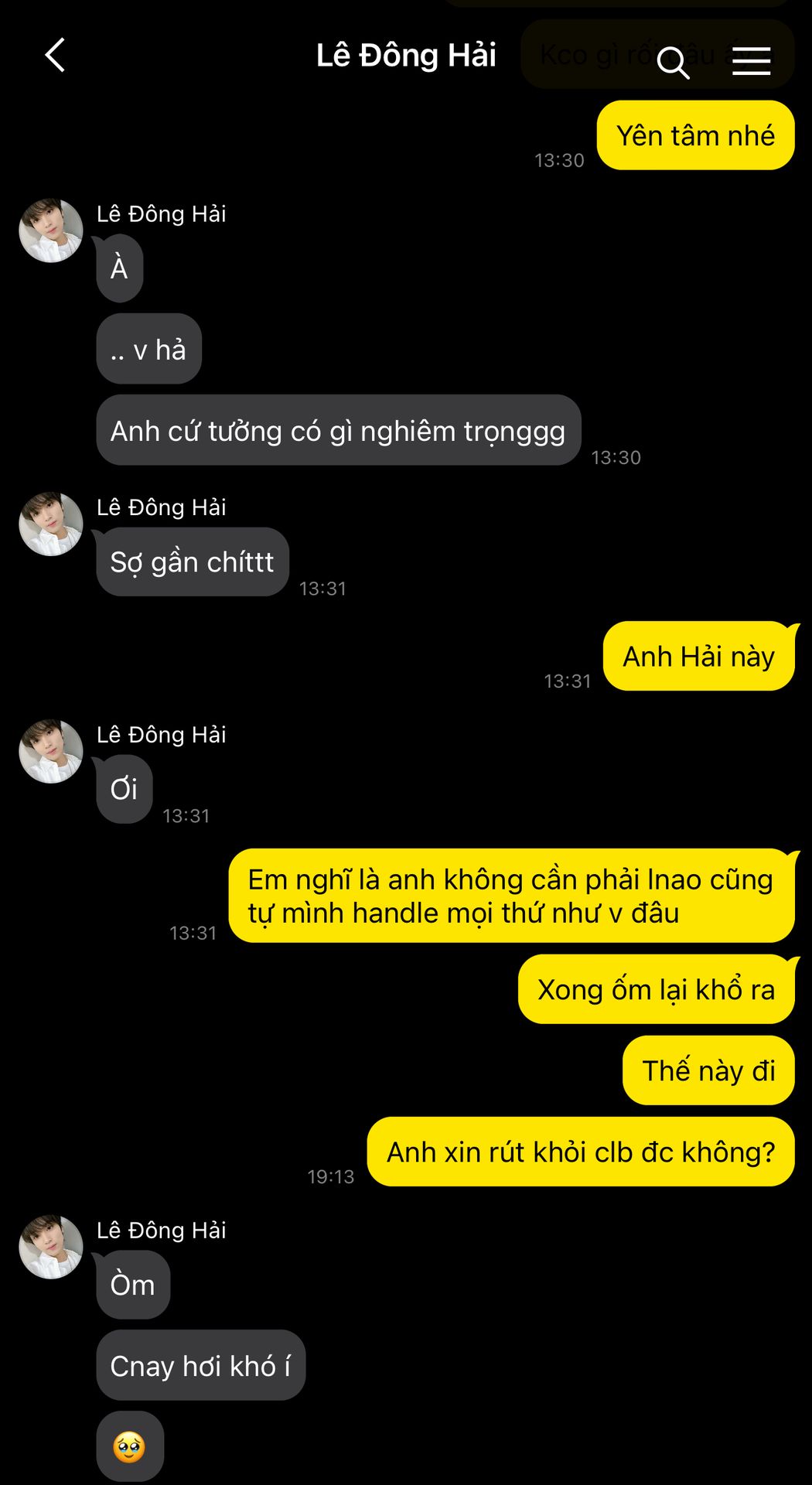812x1485 pixels.
Task: View profile photo beside 'Sợ gần chíttt'
Action: pos(51,524)
